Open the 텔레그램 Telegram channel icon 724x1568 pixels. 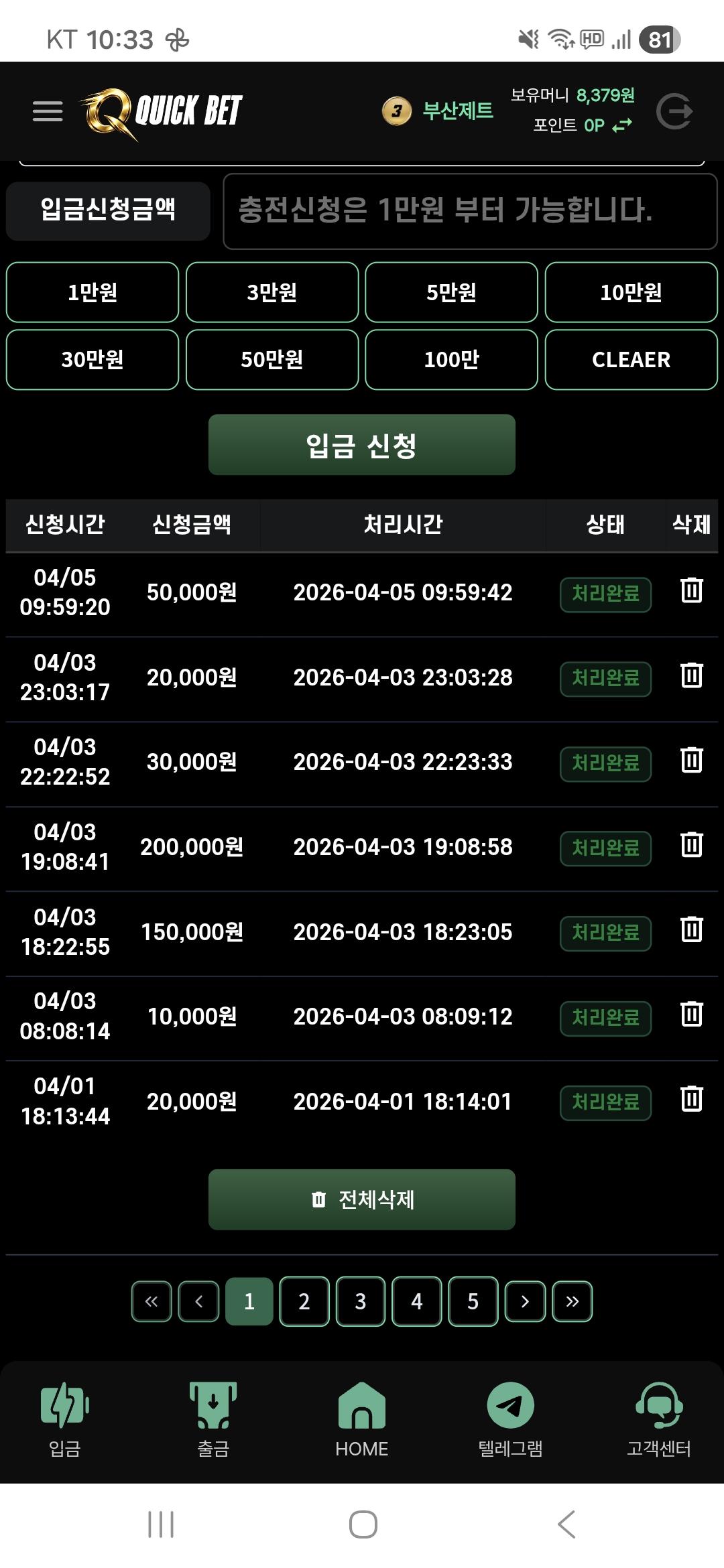point(510,1414)
